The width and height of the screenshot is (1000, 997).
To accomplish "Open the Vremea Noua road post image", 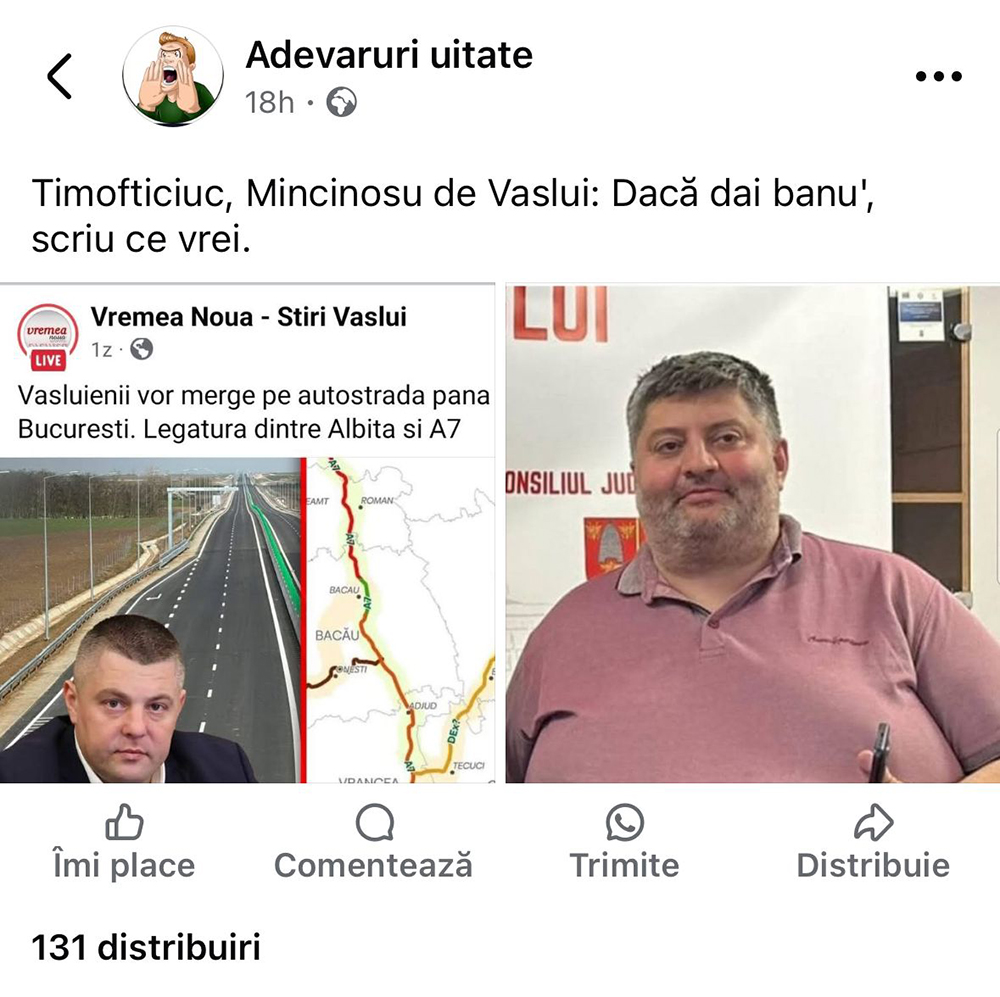I will (x=248, y=533).
